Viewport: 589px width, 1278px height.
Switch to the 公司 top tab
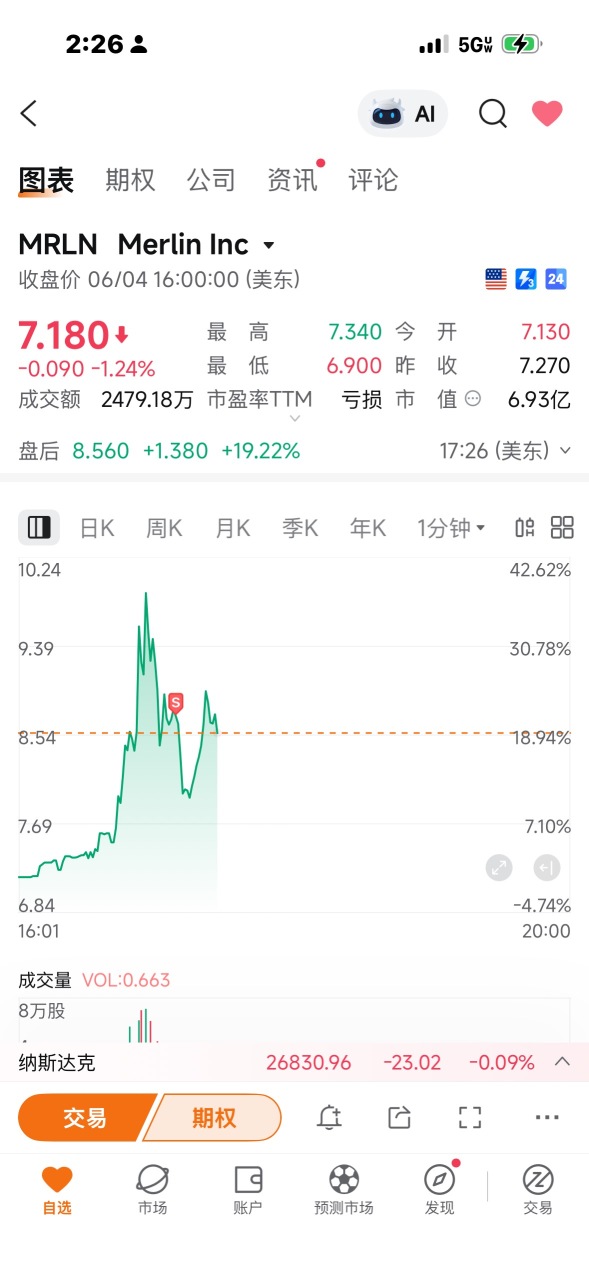pyautogui.click(x=211, y=180)
